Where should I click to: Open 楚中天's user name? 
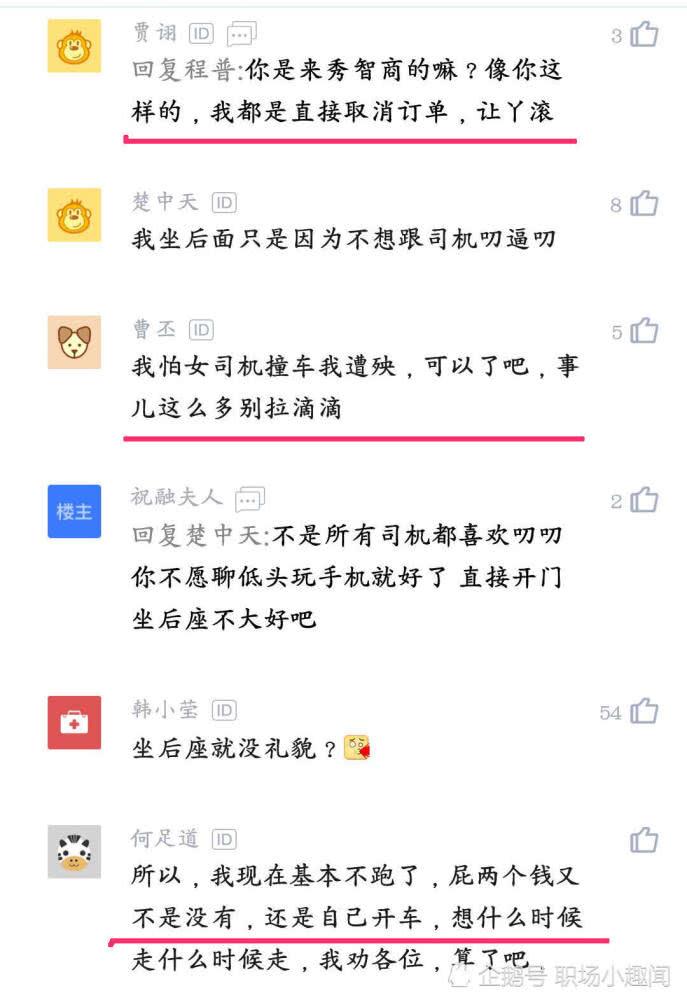pos(166,203)
